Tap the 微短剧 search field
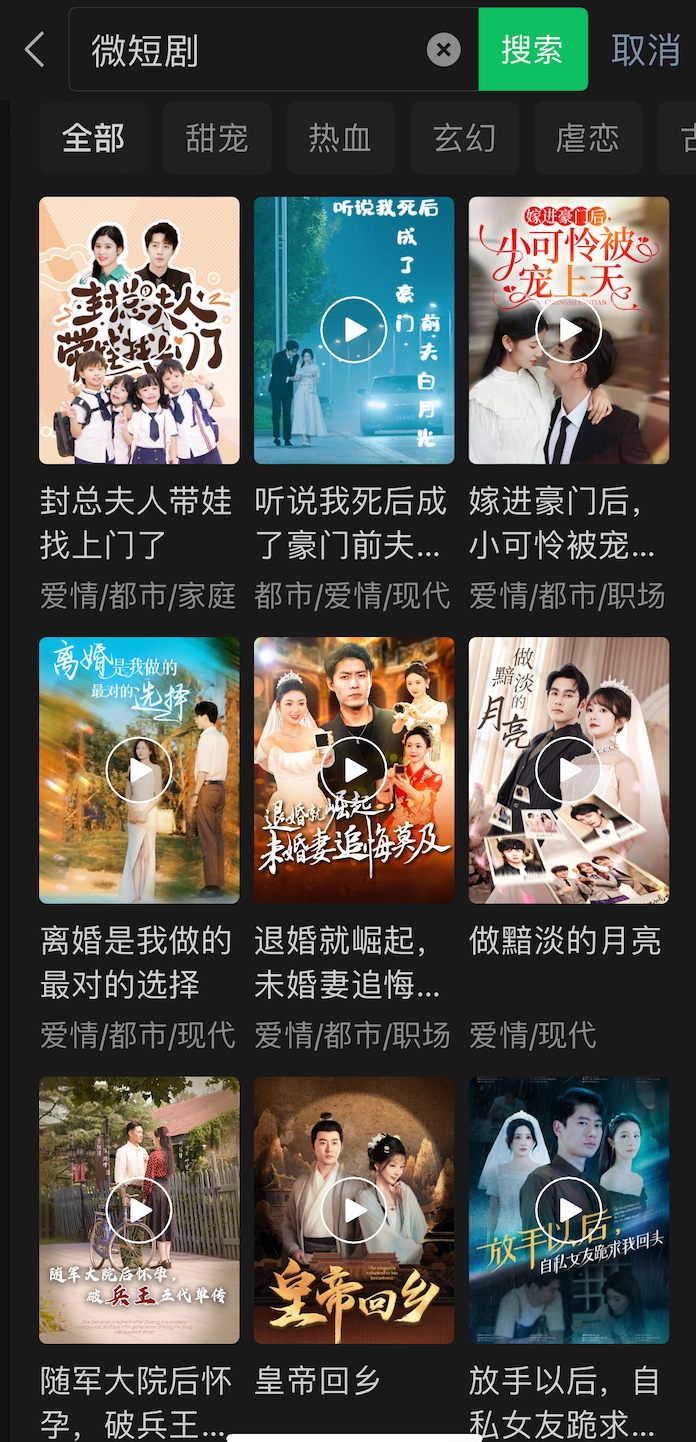This screenshot has width=696, height=1442. pyautogui.click(x=250, y=50)
